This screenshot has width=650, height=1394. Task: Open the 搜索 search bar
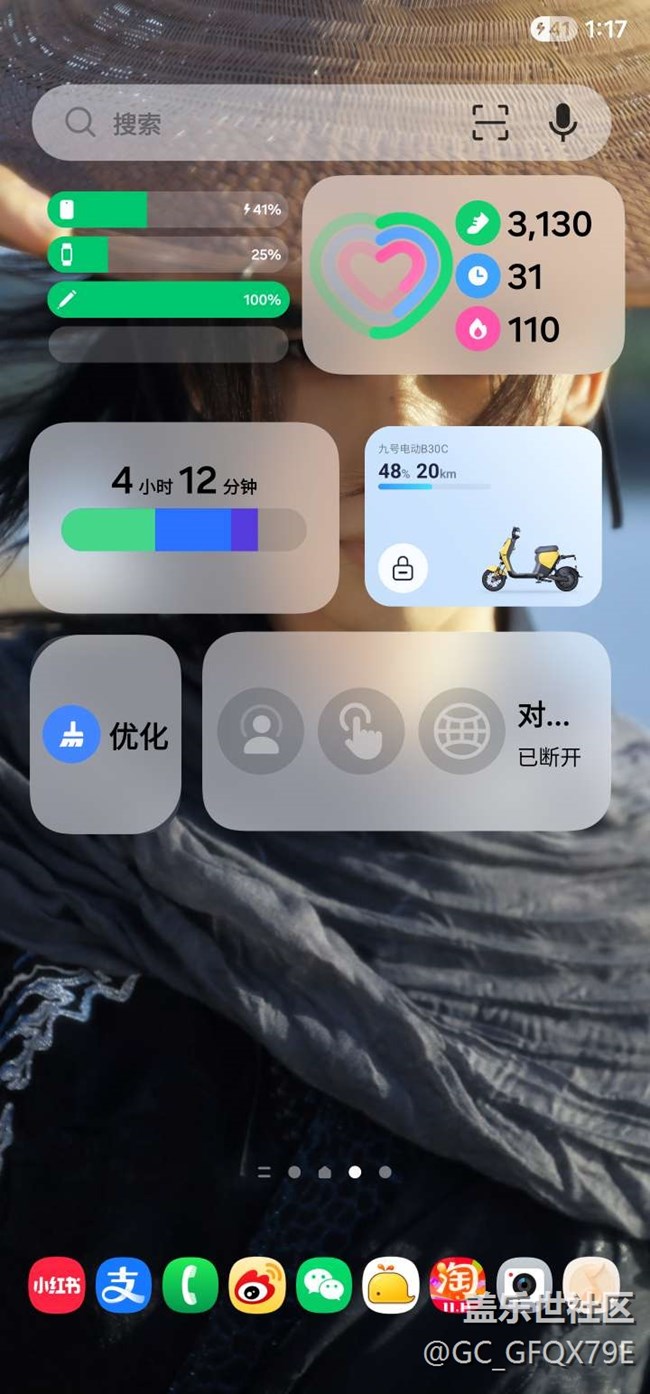point(250,123)
